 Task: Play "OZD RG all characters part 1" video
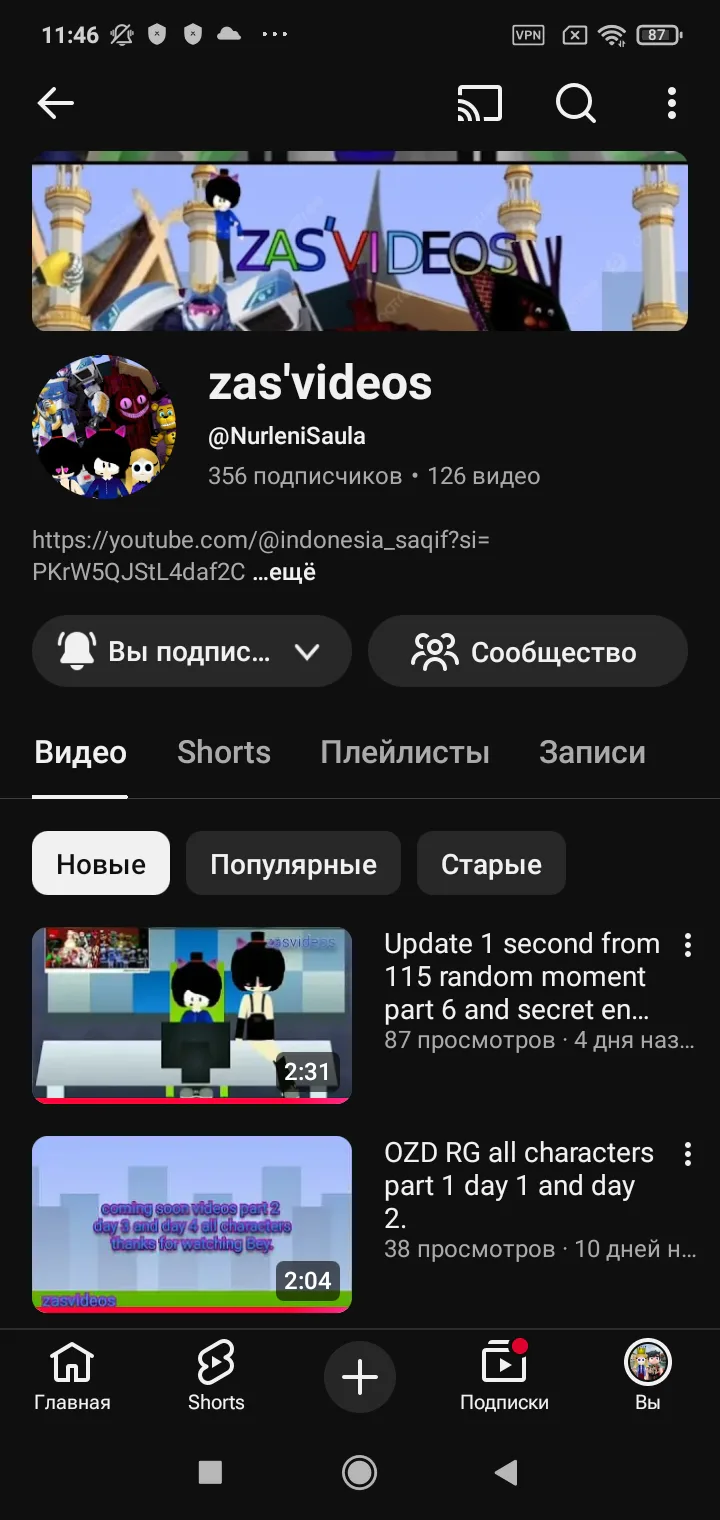click(192, 1224)
